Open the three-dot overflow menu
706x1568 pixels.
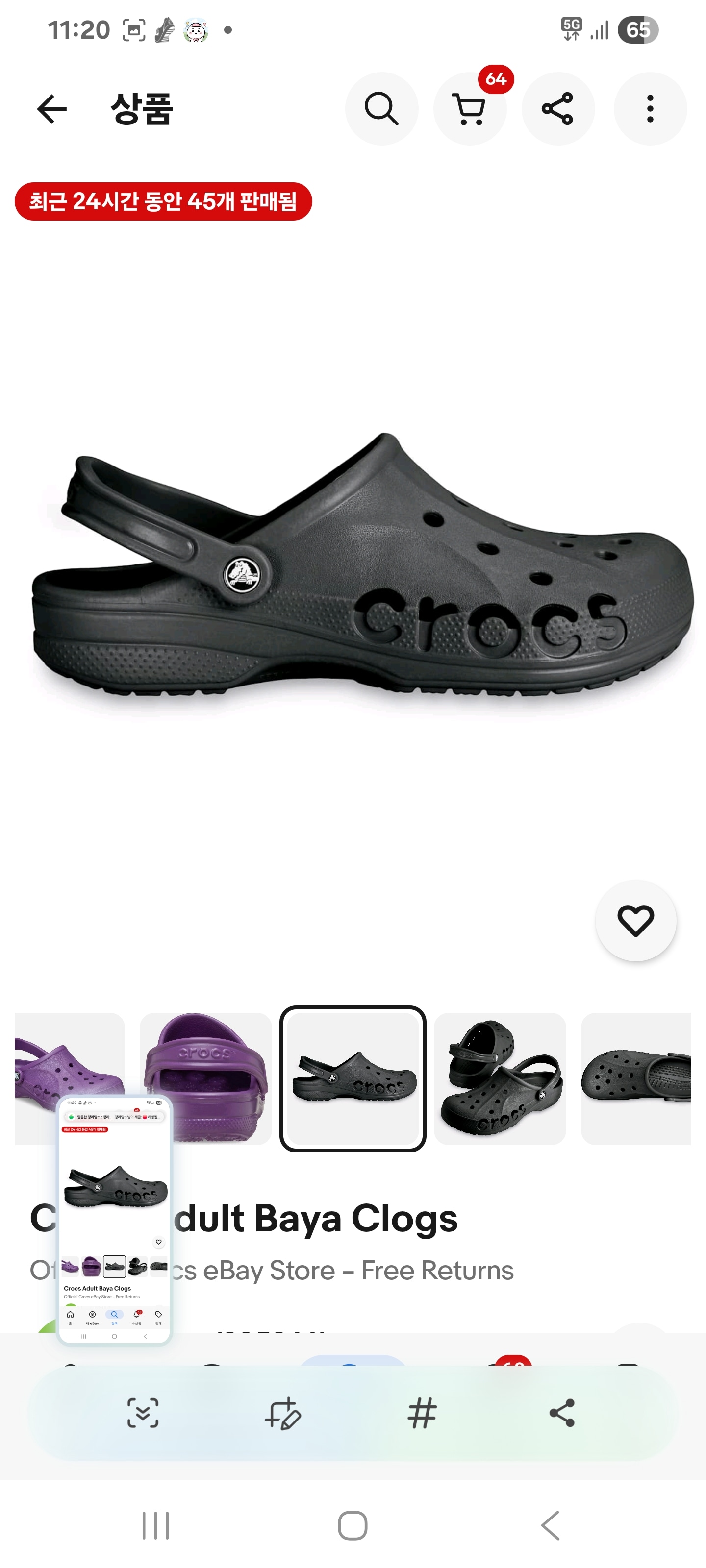point(650,110)
